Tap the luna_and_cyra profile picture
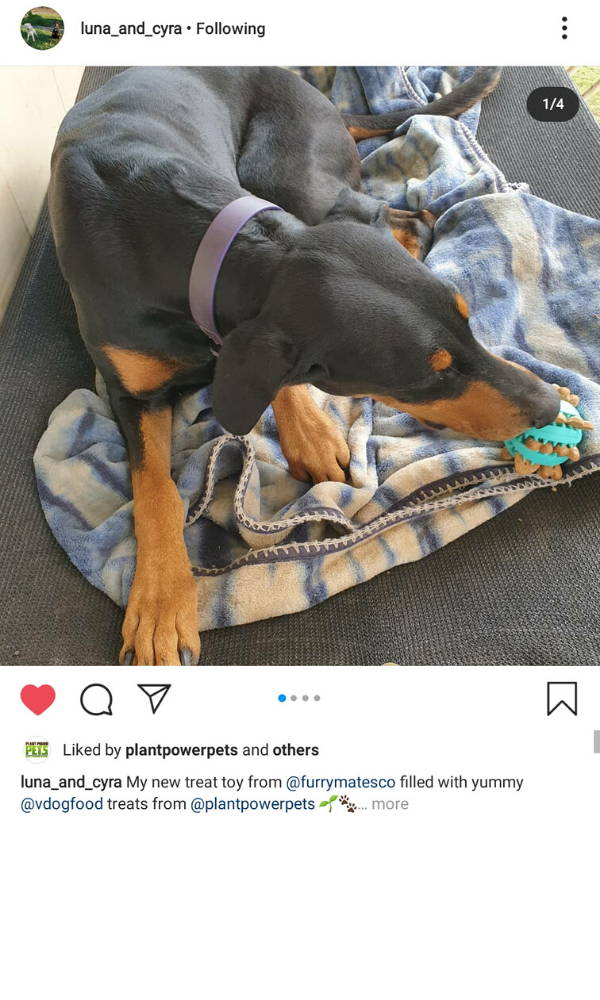The height and width of the screenshot is (1000, 600). tap(42, 28)
